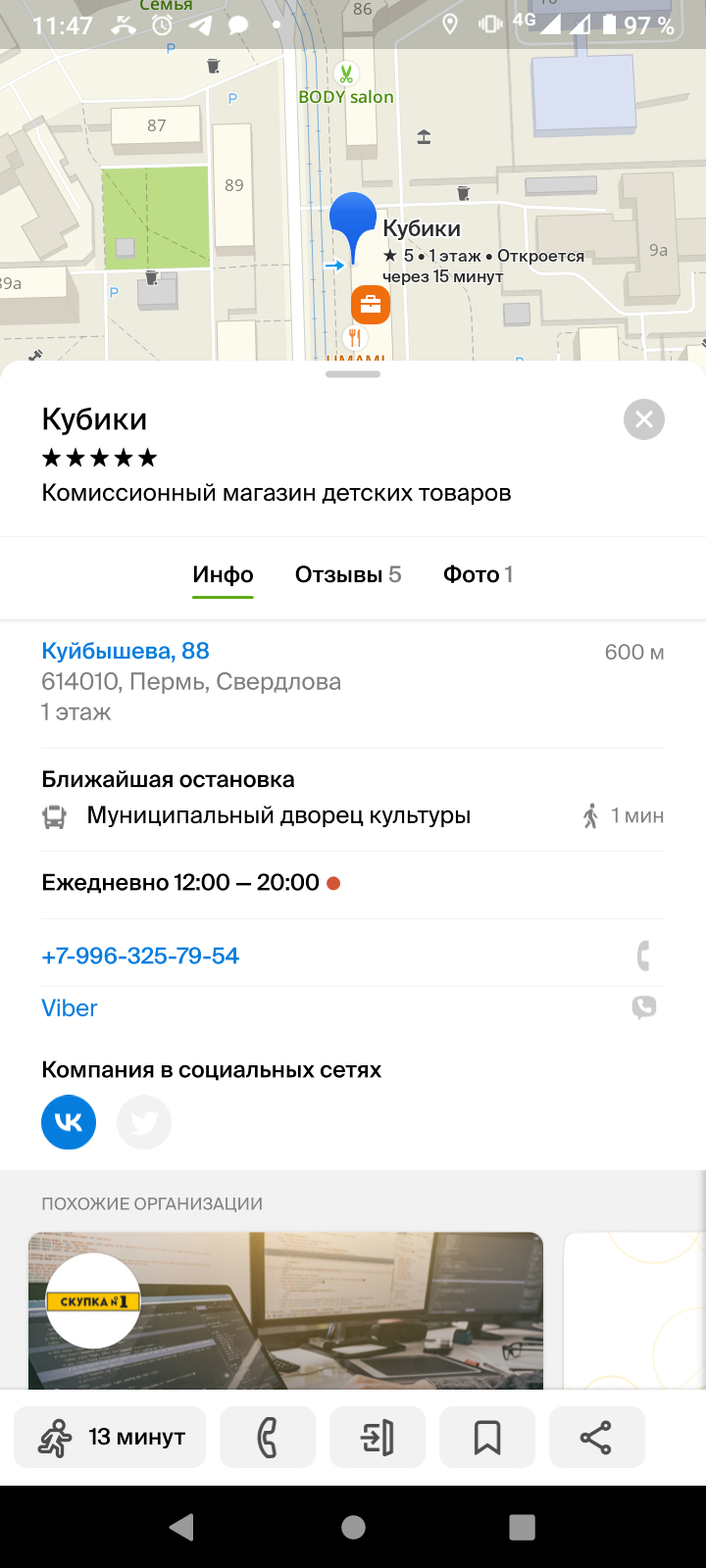Go back with system navigation button
Image resolution: width=706 pixels, height=1568 pixels.
click(x=182, y=1527)
